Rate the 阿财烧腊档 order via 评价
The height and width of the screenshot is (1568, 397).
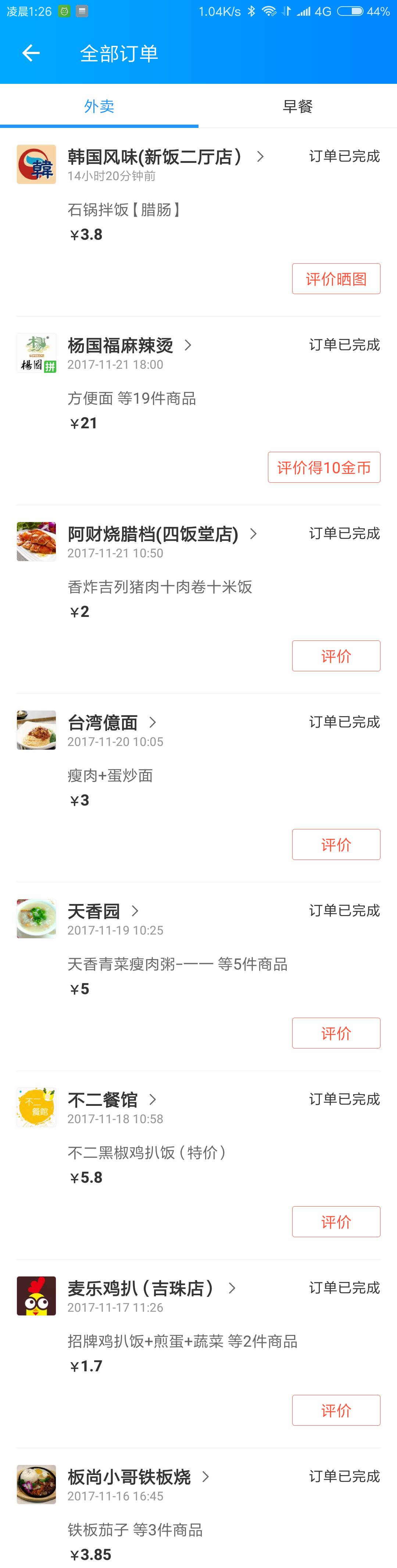[x=336, y=656]
